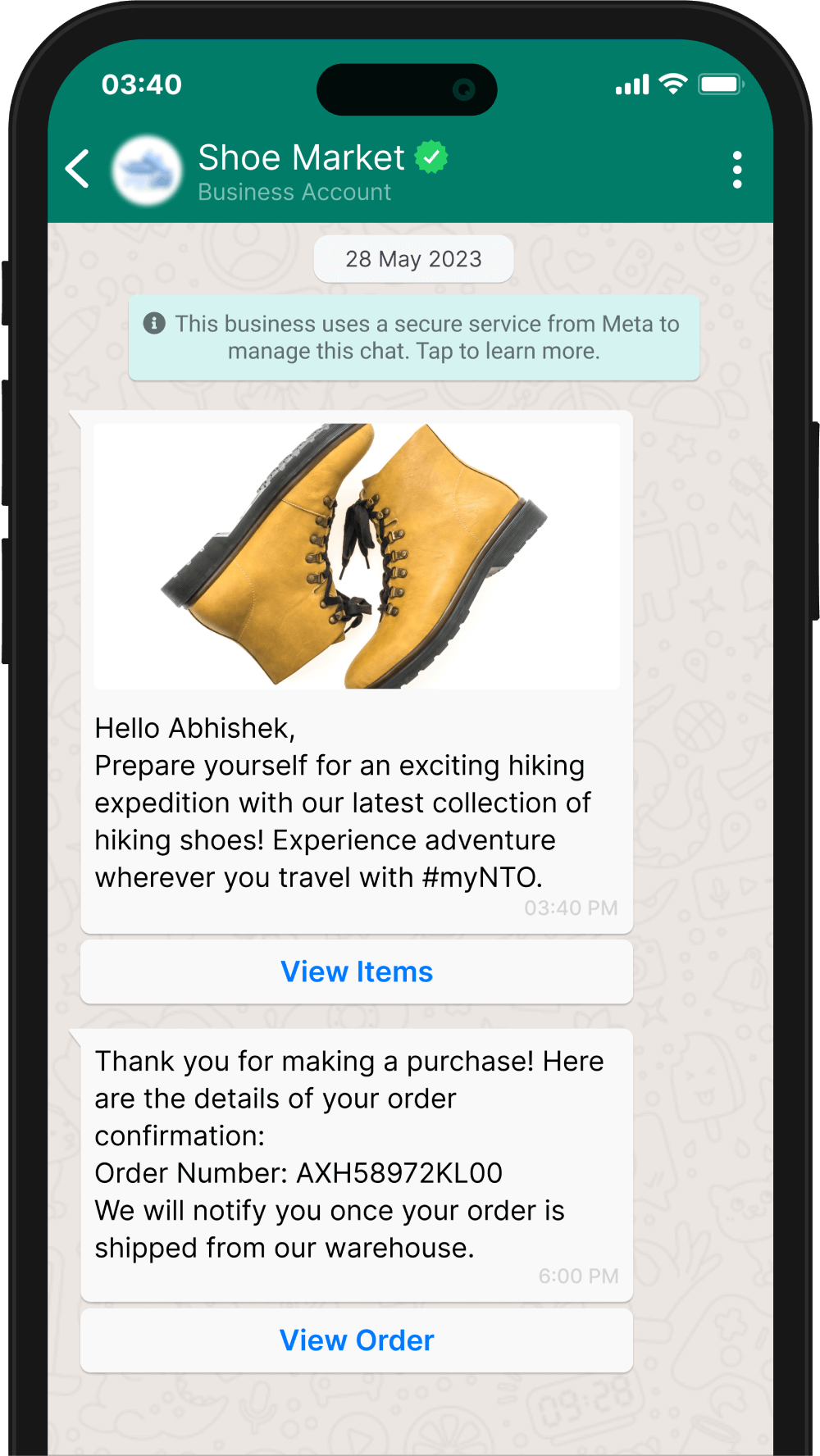Viewport: 820px width, 1456px height.
Task: Tap the View Items button
Action: (357, 972)
